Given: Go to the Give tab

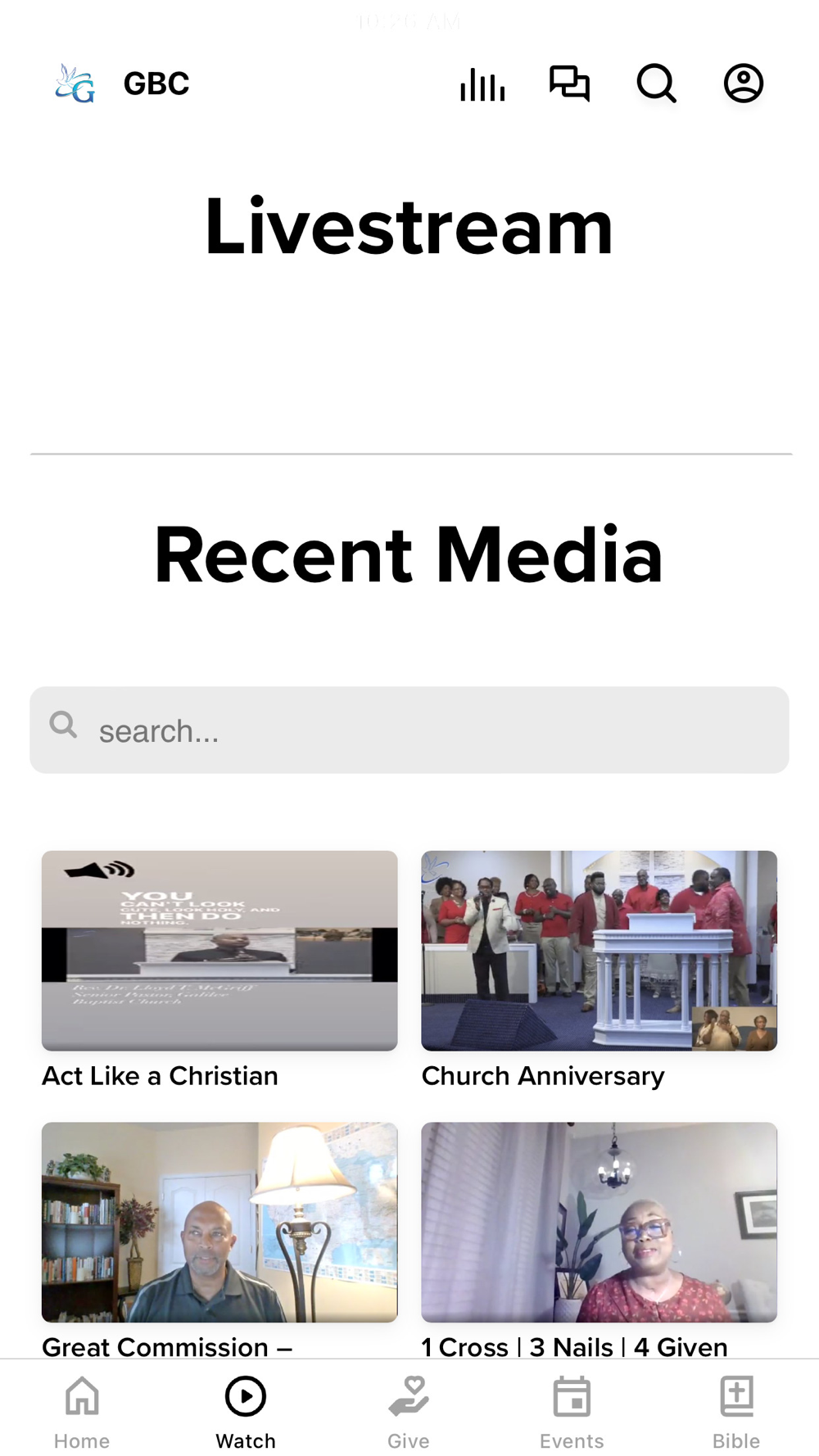Looking at the screenshot, I should point(409,1413).
